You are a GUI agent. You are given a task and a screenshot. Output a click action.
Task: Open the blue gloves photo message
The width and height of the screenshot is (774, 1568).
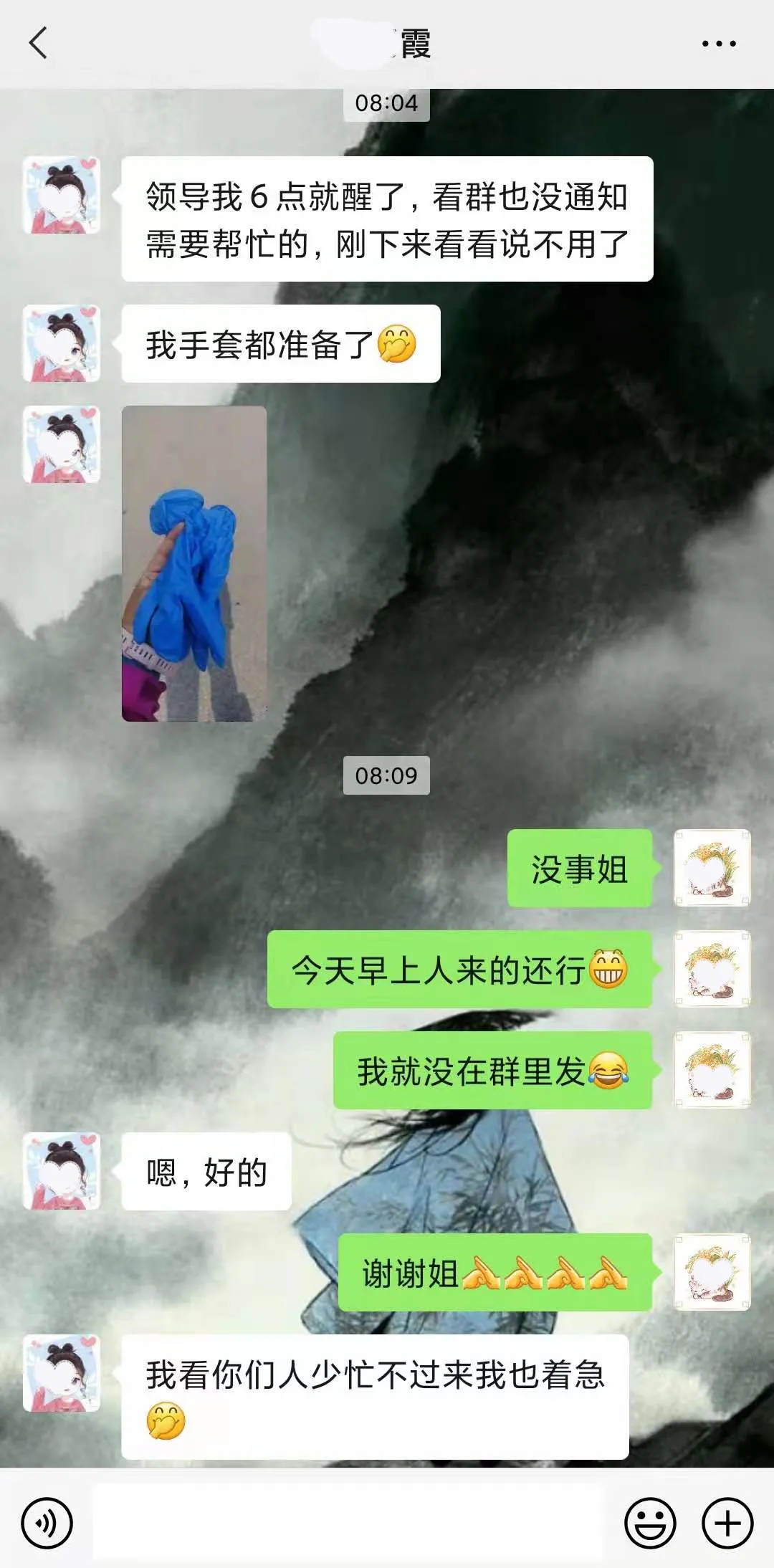coord(194,563)
